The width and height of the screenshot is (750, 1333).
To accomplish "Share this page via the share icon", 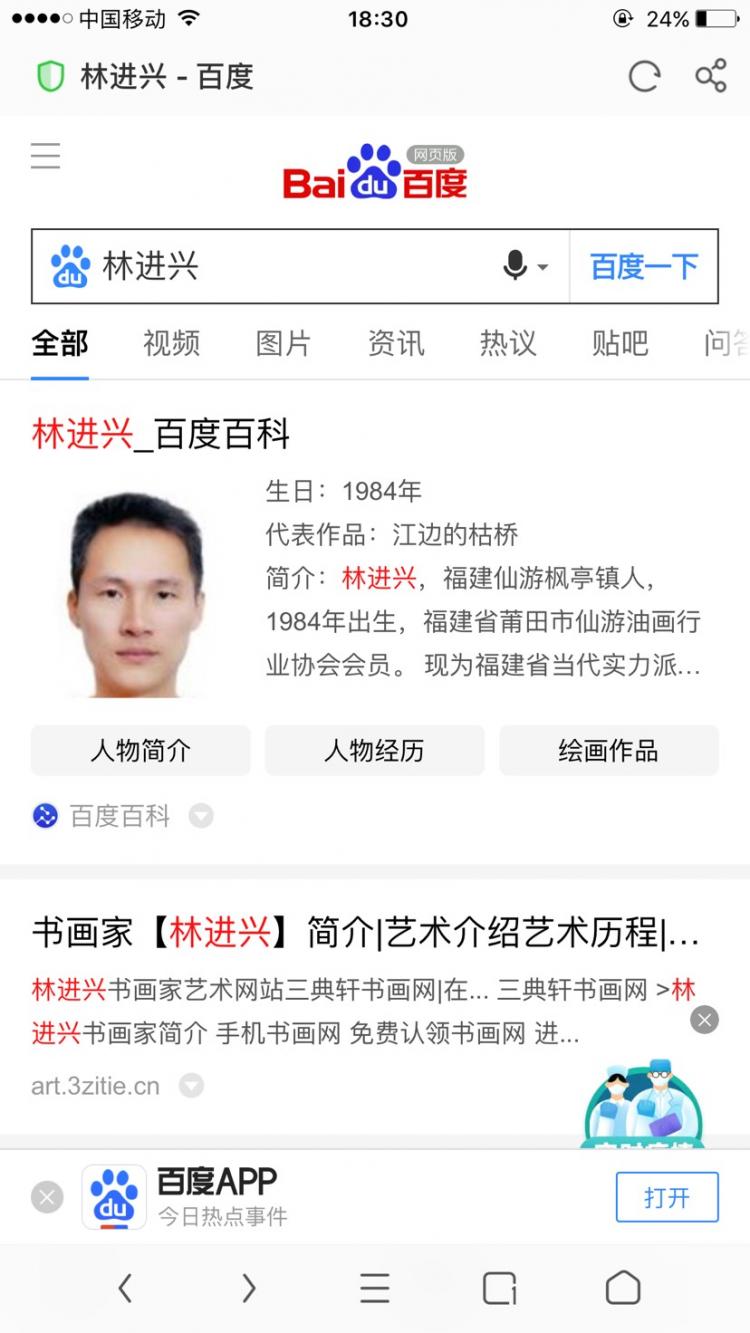I will [711, 77].
